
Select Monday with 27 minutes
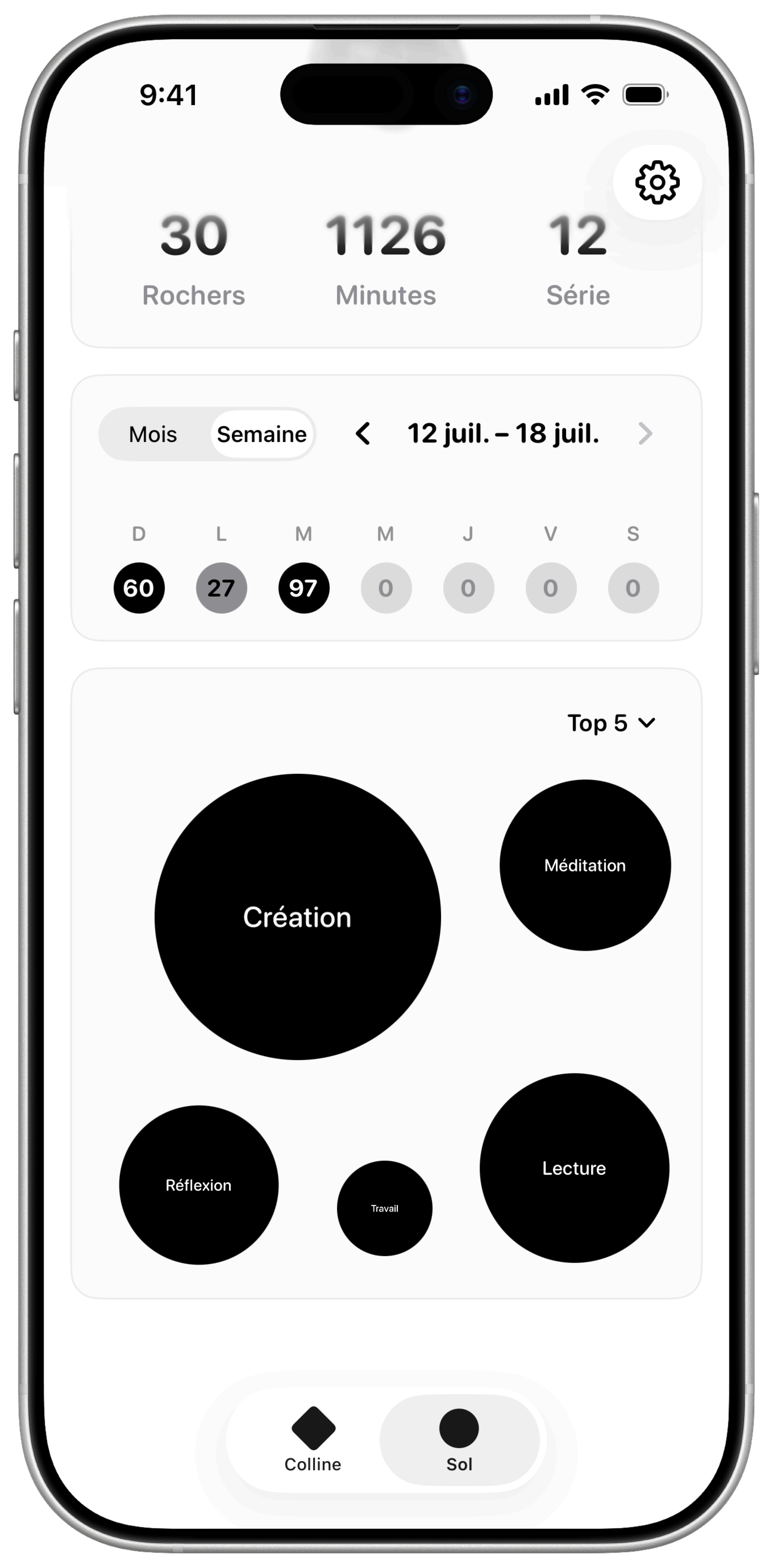[x=221, y=587]
